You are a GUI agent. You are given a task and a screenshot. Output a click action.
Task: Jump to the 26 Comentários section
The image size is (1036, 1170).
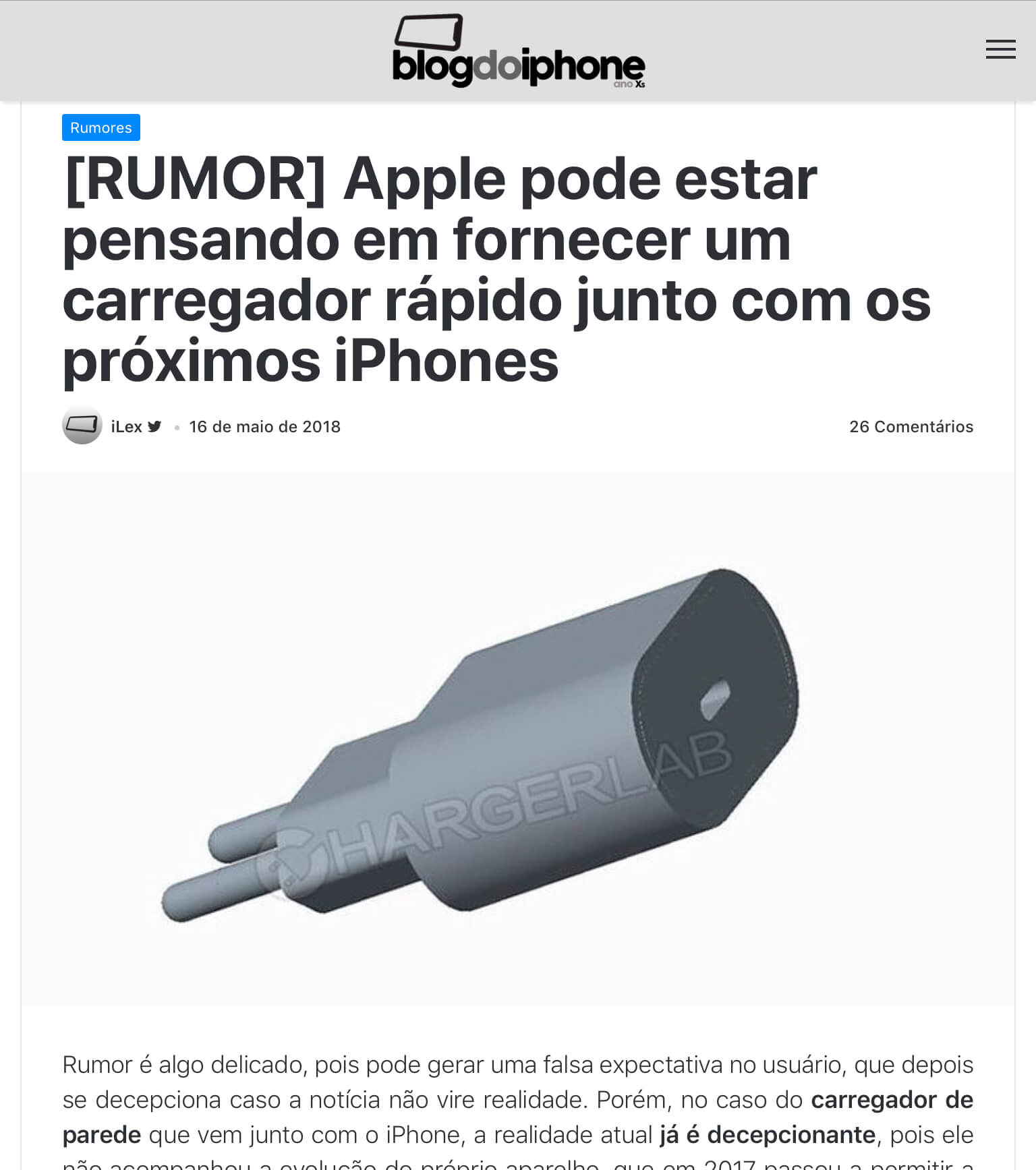pos(911,427)
